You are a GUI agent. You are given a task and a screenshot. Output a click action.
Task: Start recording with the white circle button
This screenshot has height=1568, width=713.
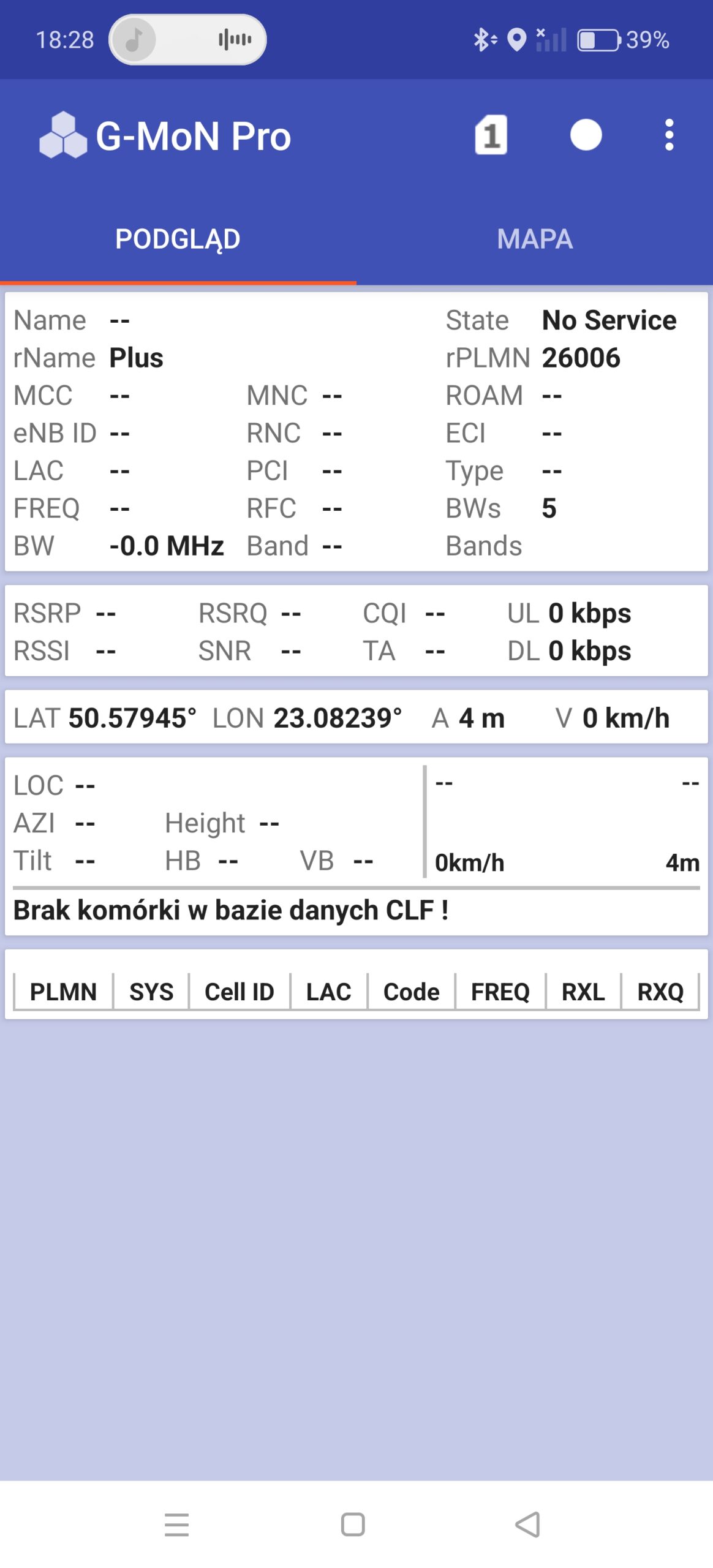point(586,135)
